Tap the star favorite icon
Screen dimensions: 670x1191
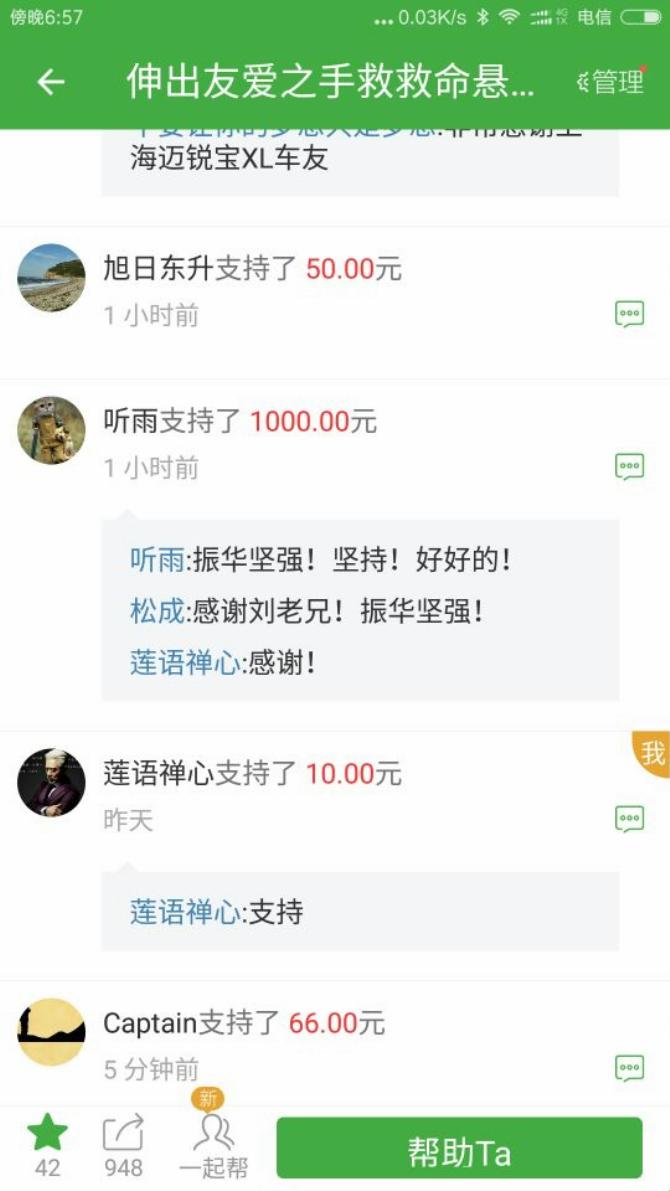tap(47, 1134)
